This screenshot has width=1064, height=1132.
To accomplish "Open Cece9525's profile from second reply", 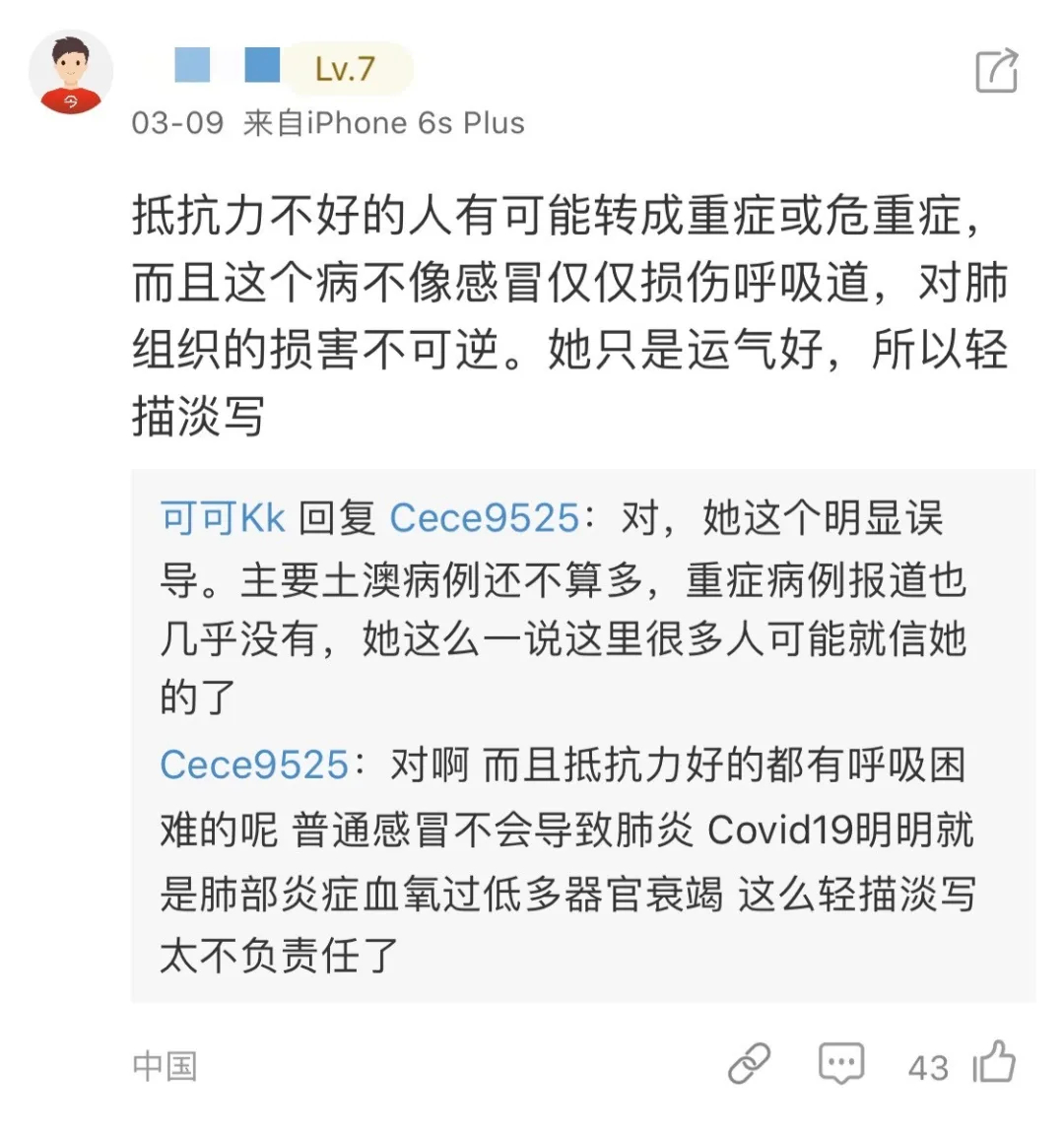I will pos(254,765).
